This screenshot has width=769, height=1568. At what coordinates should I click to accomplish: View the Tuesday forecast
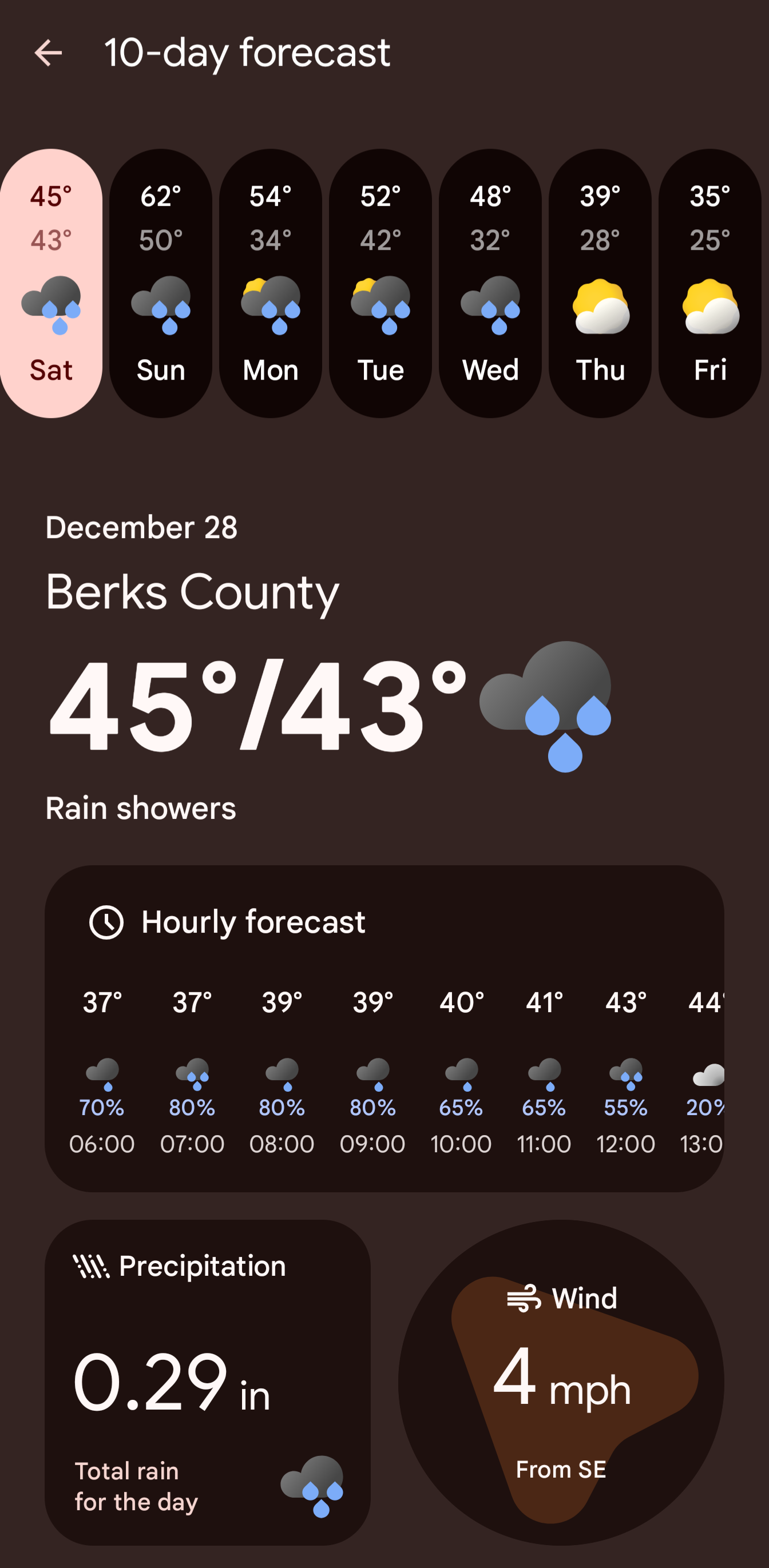[380, 283]
